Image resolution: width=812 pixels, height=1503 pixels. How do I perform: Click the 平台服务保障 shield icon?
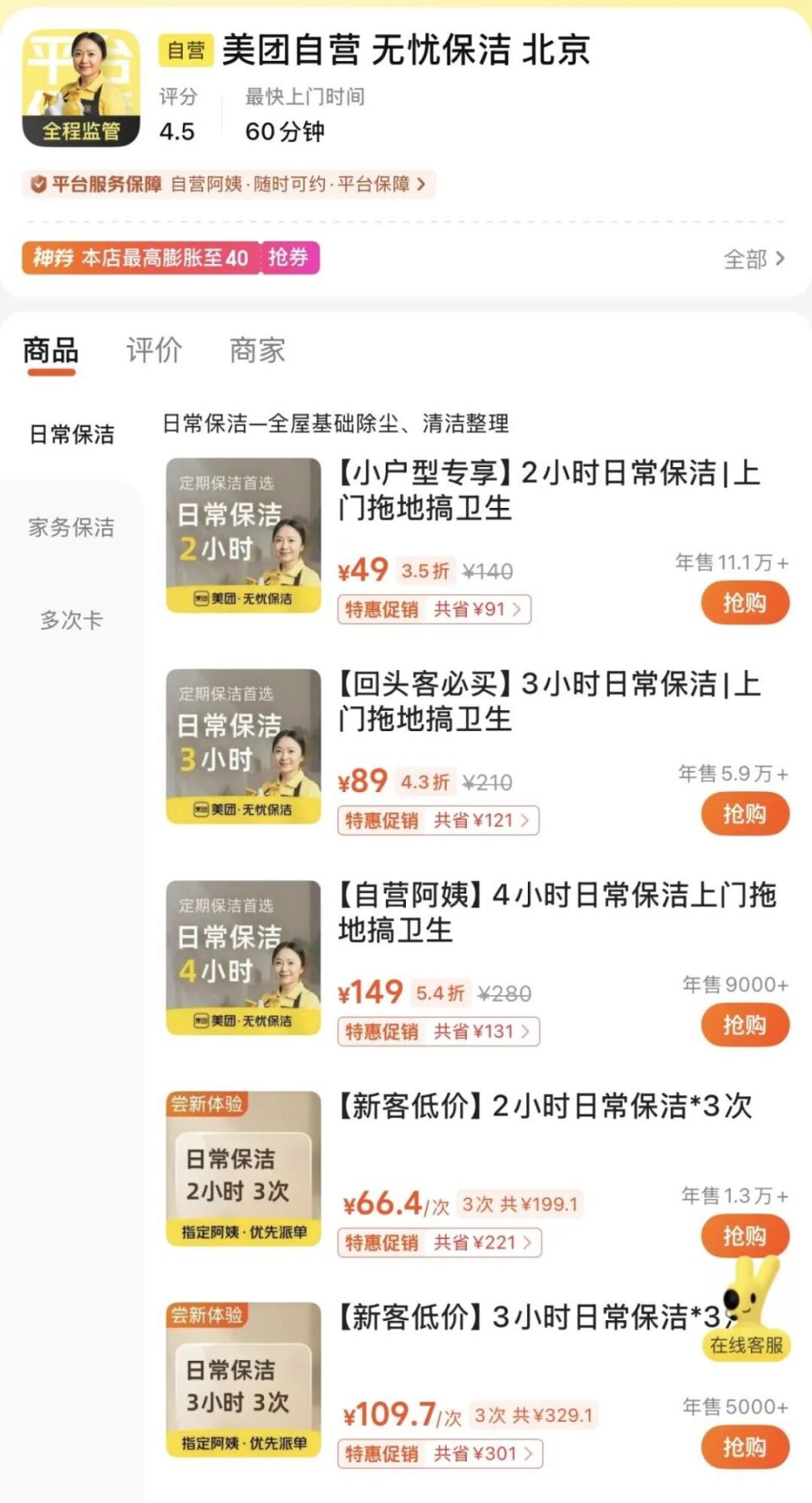(38, 184)
